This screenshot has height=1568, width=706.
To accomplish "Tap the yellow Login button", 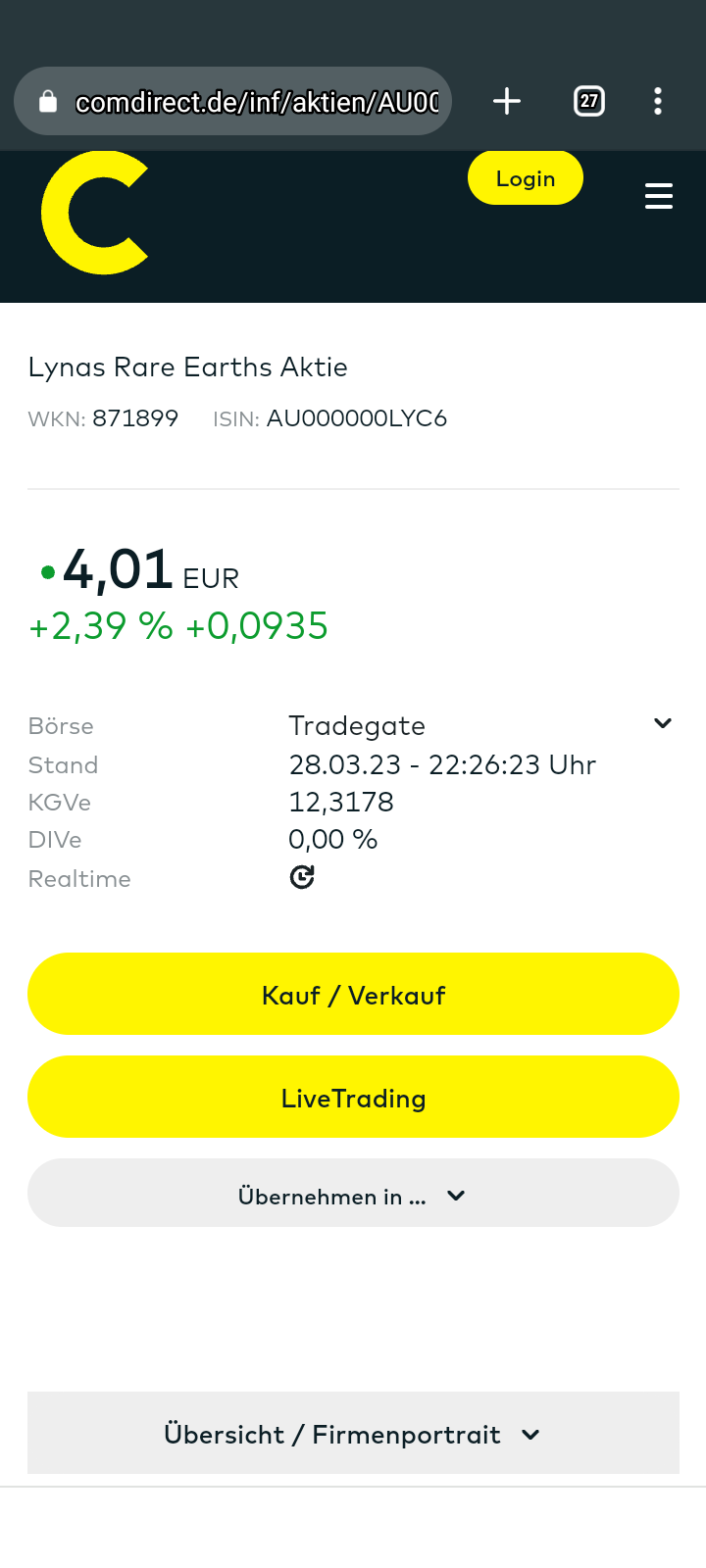I will point(526,178).
